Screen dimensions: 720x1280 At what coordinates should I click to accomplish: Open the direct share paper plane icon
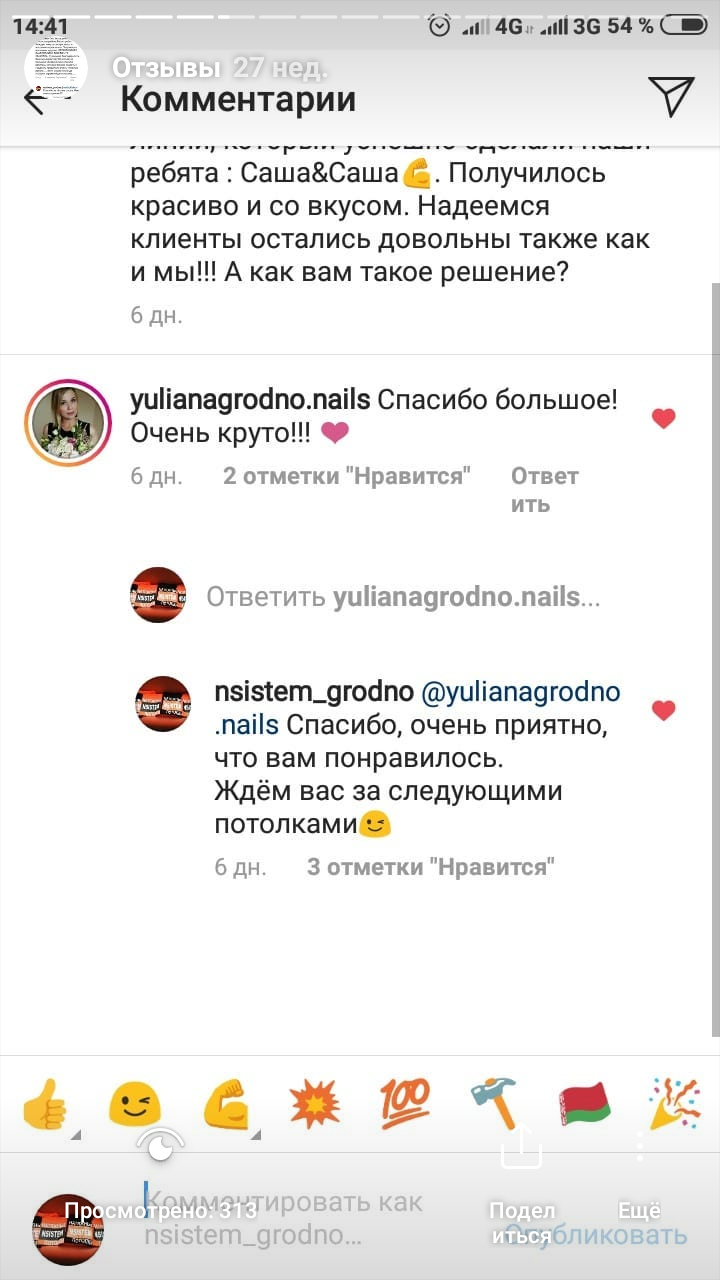pos(671,97)
